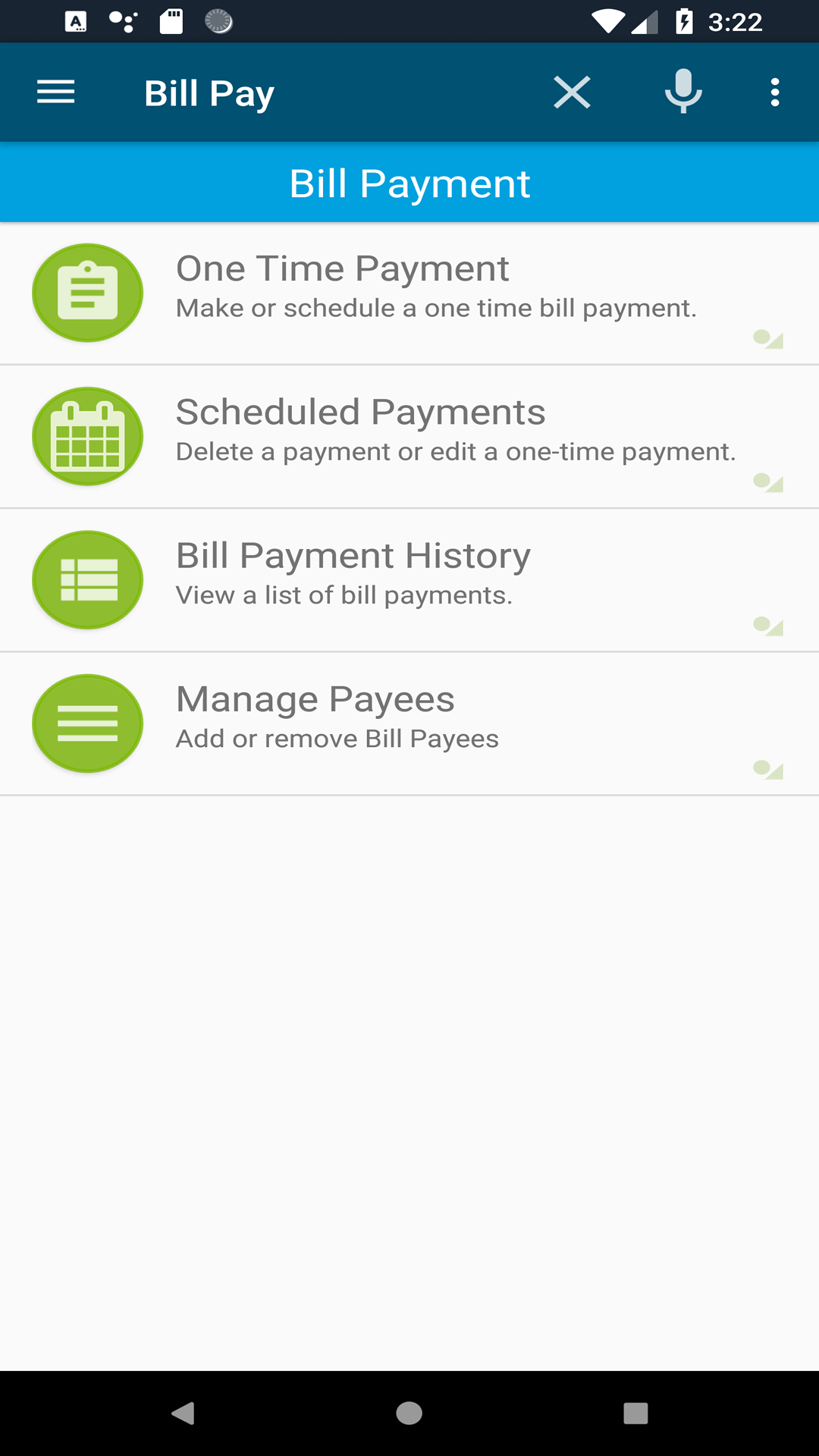Tap the Scheduled Payments calendar icon
This screenshot has width=819, height=1456.
point(87,436)
